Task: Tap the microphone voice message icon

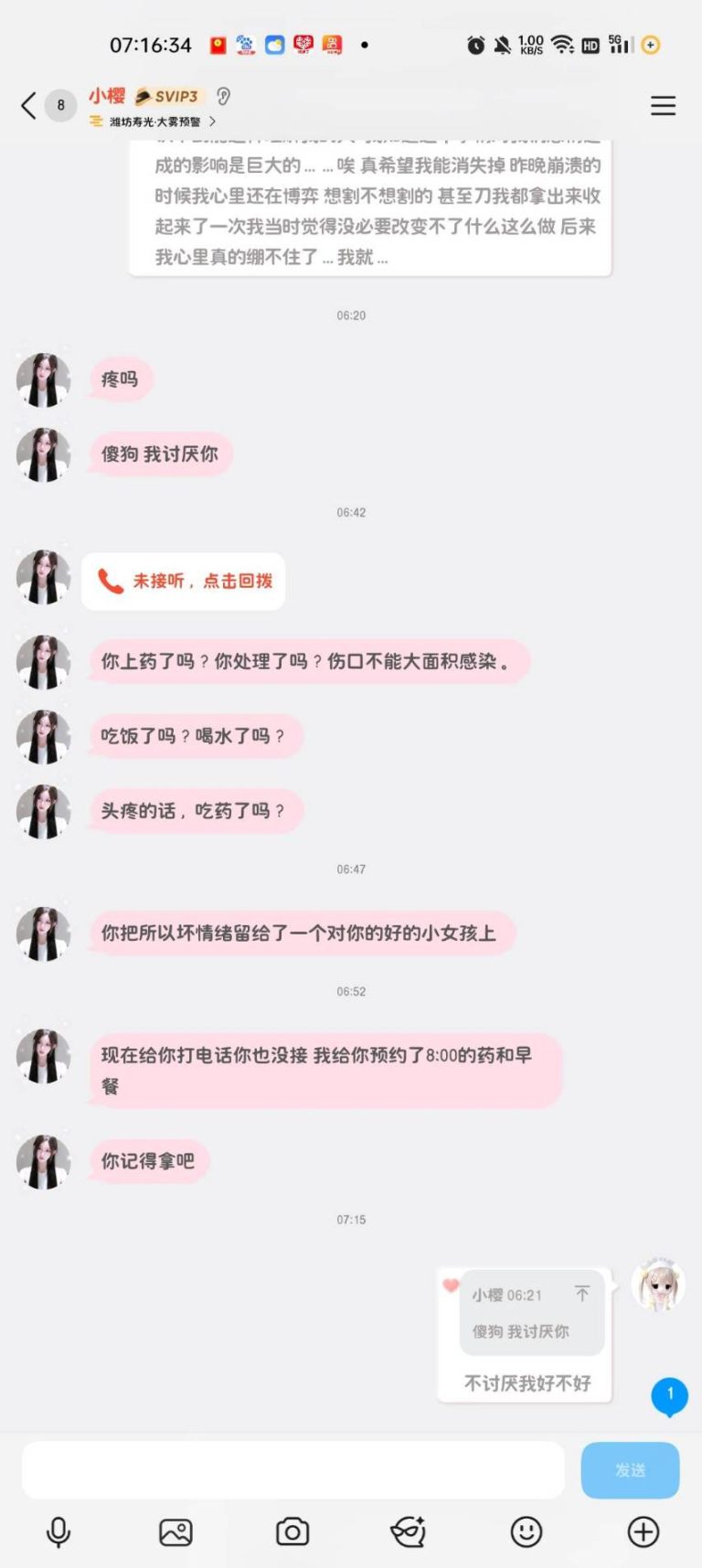Action: [58, 1532]
